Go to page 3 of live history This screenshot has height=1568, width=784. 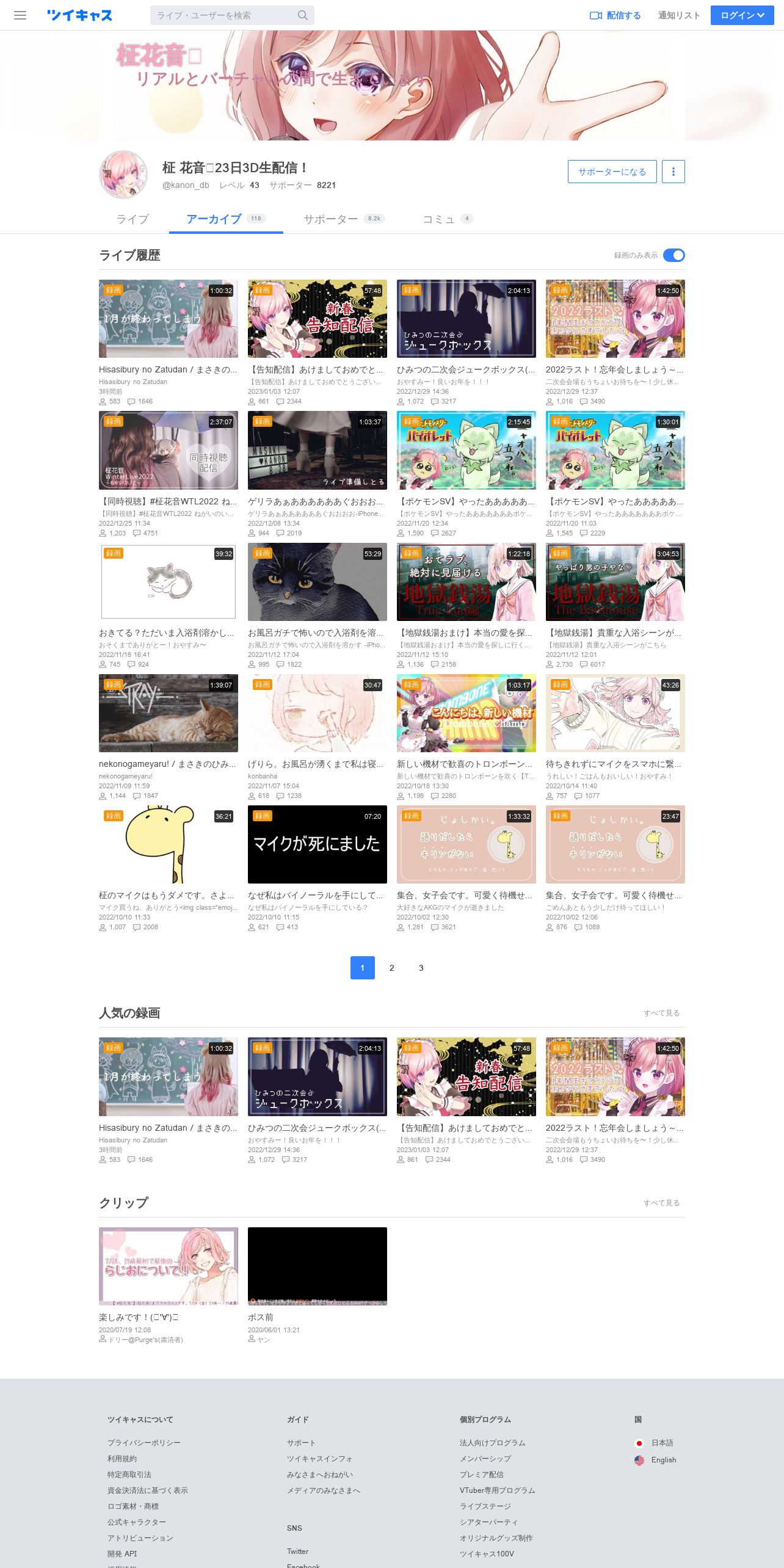(421, 968)
